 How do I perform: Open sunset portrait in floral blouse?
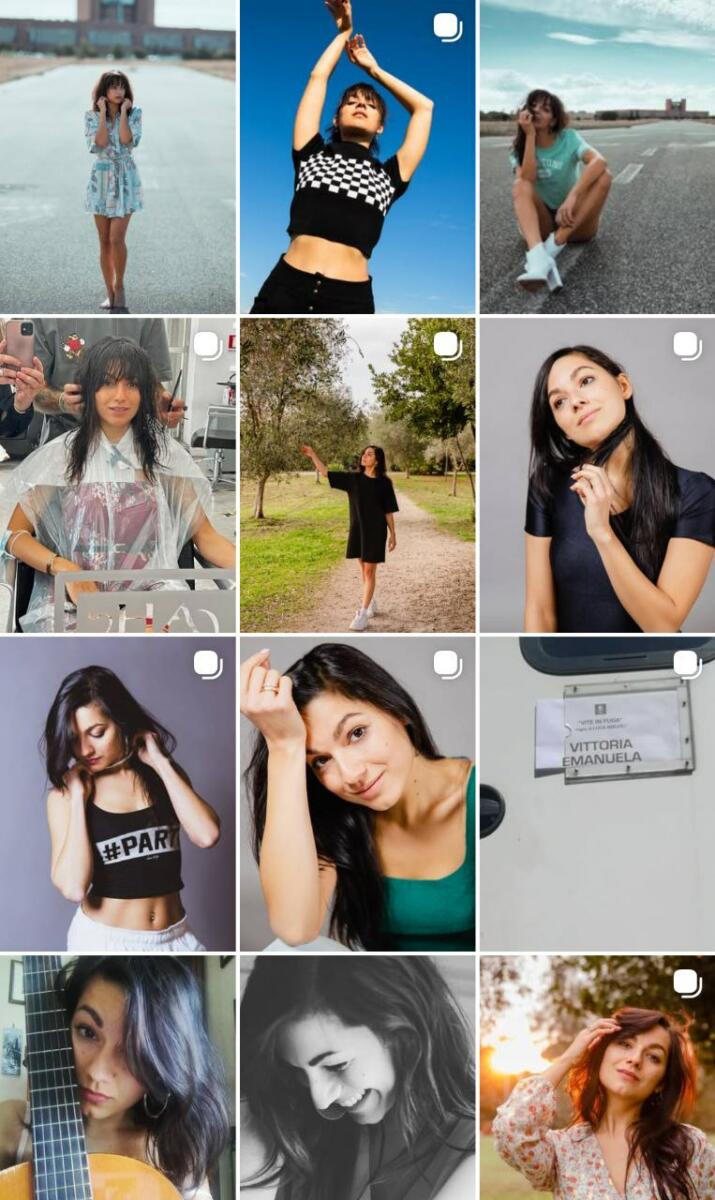pyautogui.click(x=597, y=1077)
